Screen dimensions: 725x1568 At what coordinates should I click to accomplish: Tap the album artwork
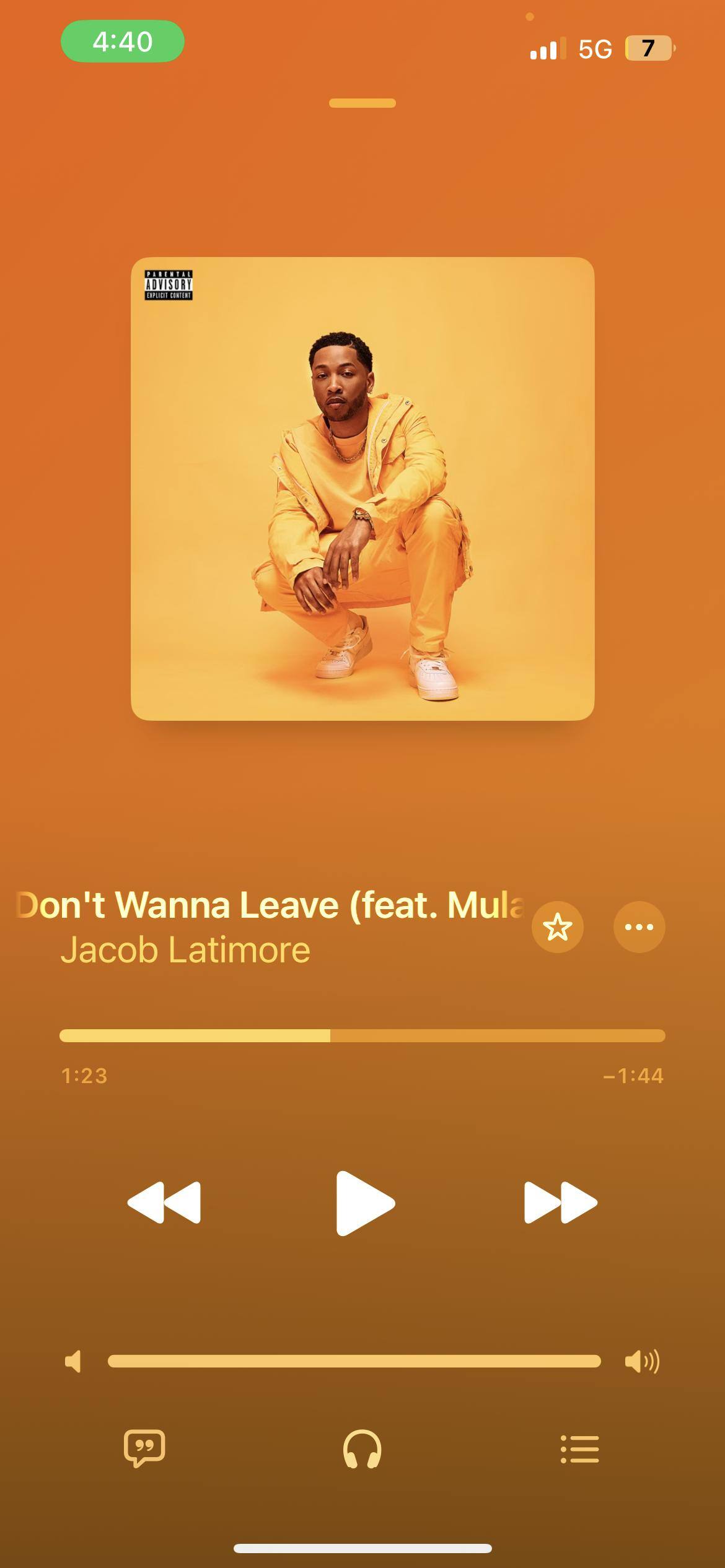(362, 489)
